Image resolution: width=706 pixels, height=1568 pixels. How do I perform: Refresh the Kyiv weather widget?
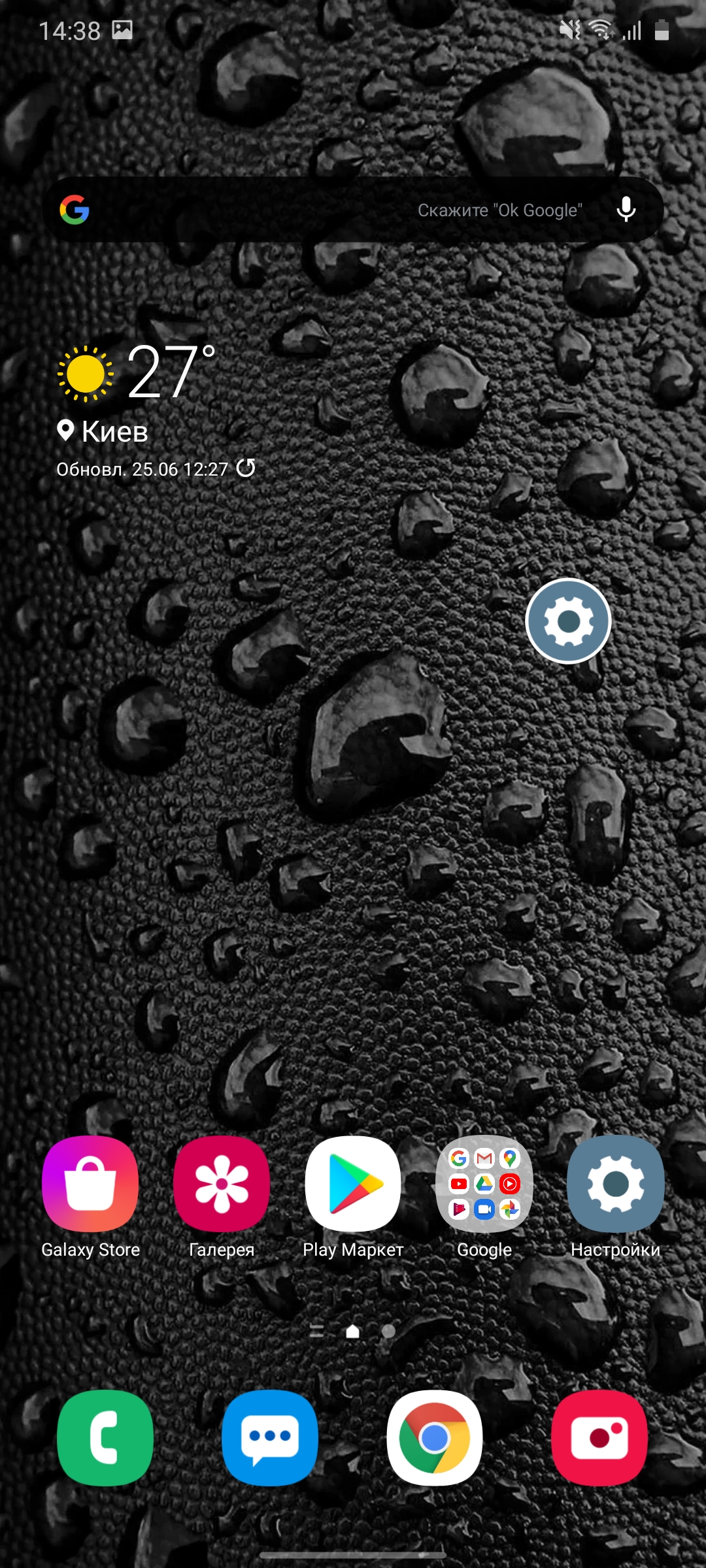coord(246,468)
